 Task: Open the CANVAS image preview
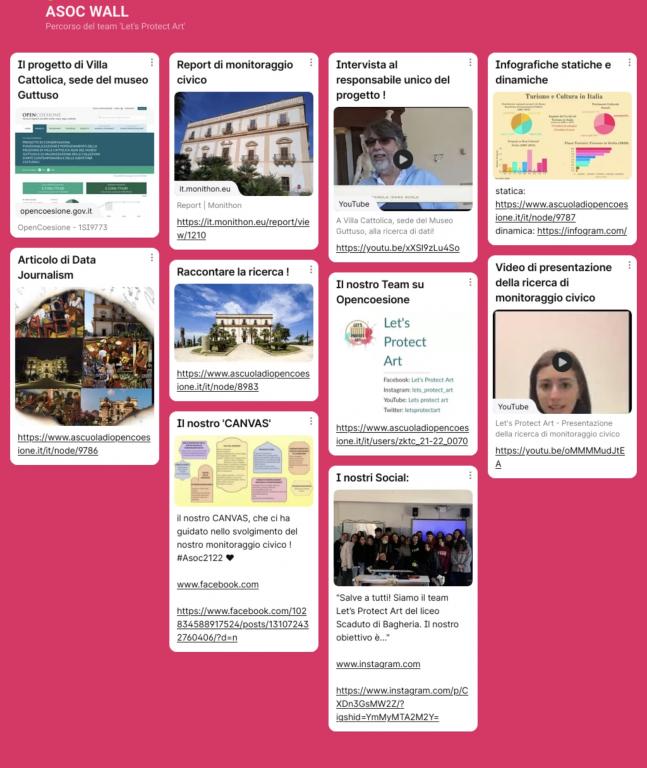click(x=243, y=471)
